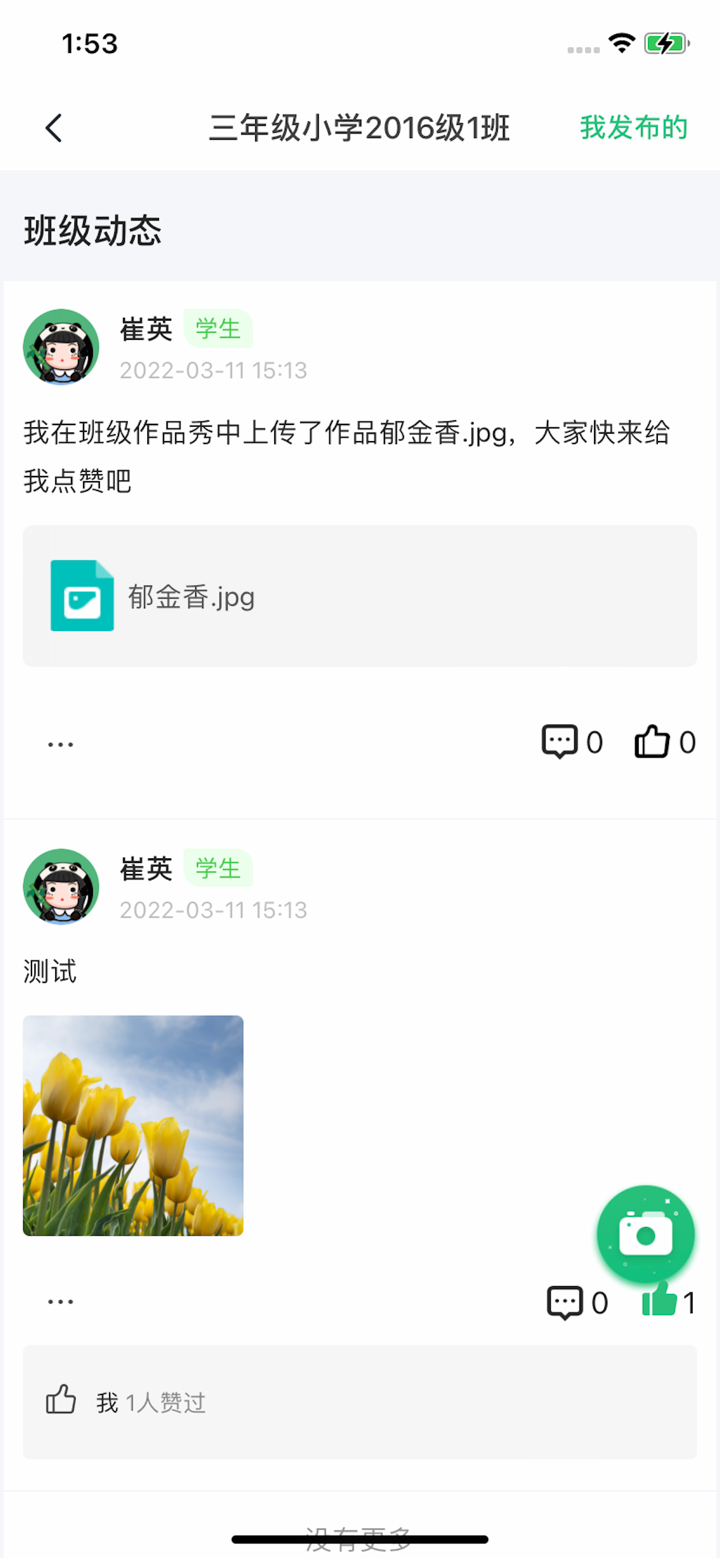Screen dimensions: 720x1558
Task: Expand more actions on the 测试 post
Action: [60, 1300]
